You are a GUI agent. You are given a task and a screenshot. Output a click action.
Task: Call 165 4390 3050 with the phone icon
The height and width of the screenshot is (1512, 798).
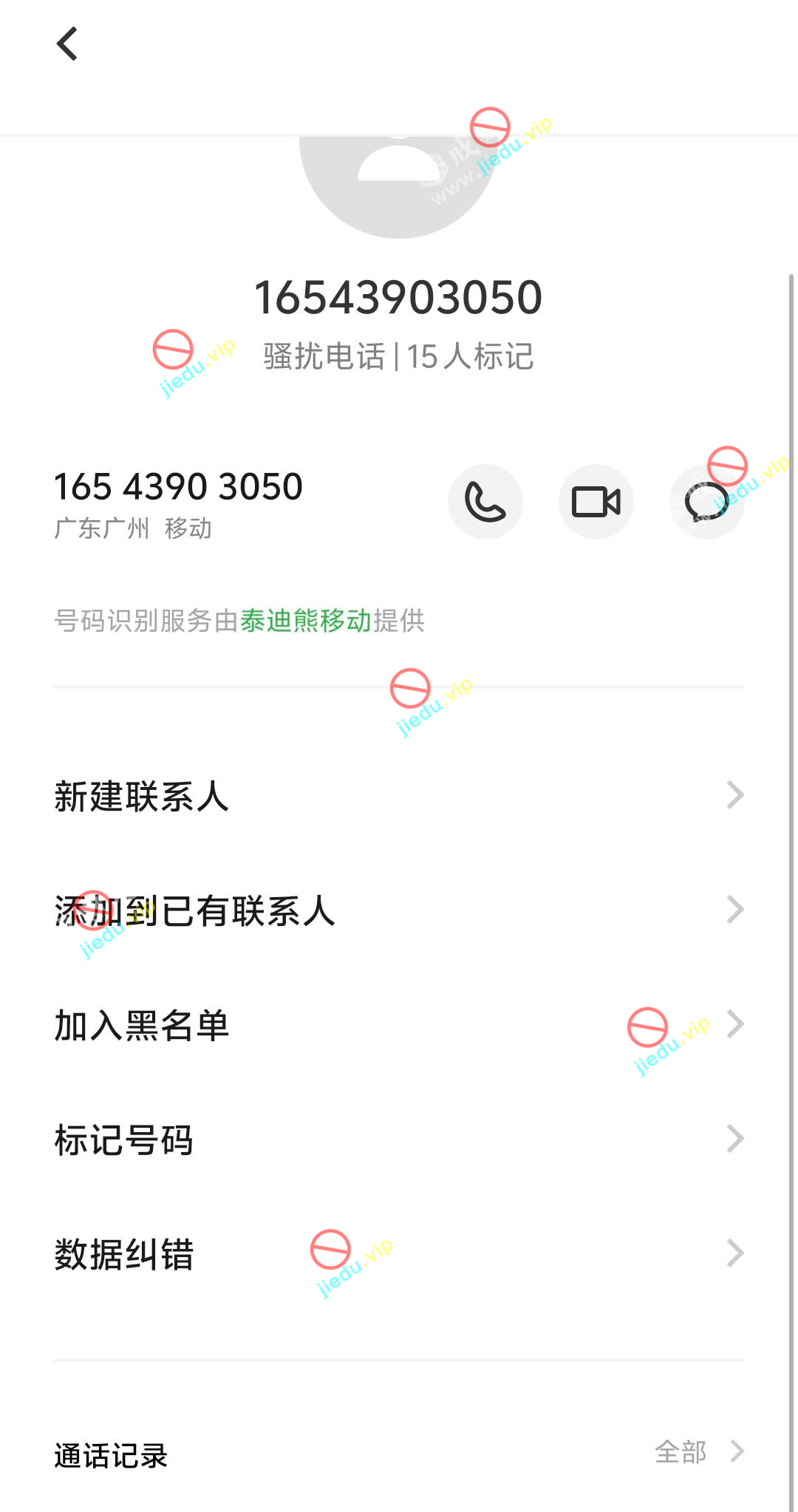coord(485,502)
